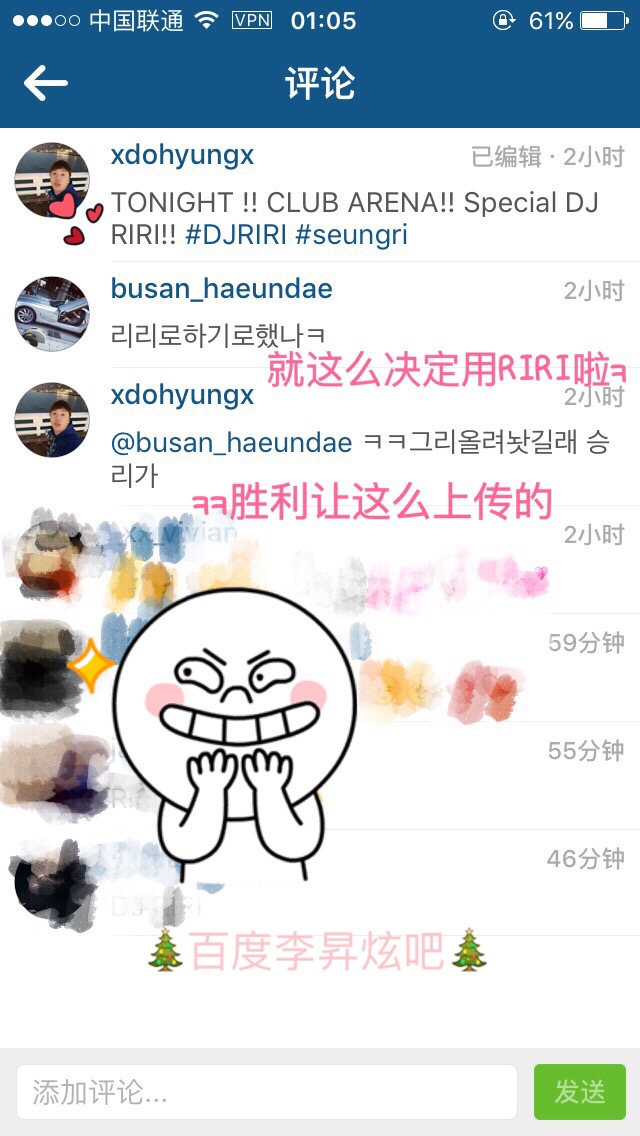Open the @busan_haeundae mention in the reply

[231, 443]
